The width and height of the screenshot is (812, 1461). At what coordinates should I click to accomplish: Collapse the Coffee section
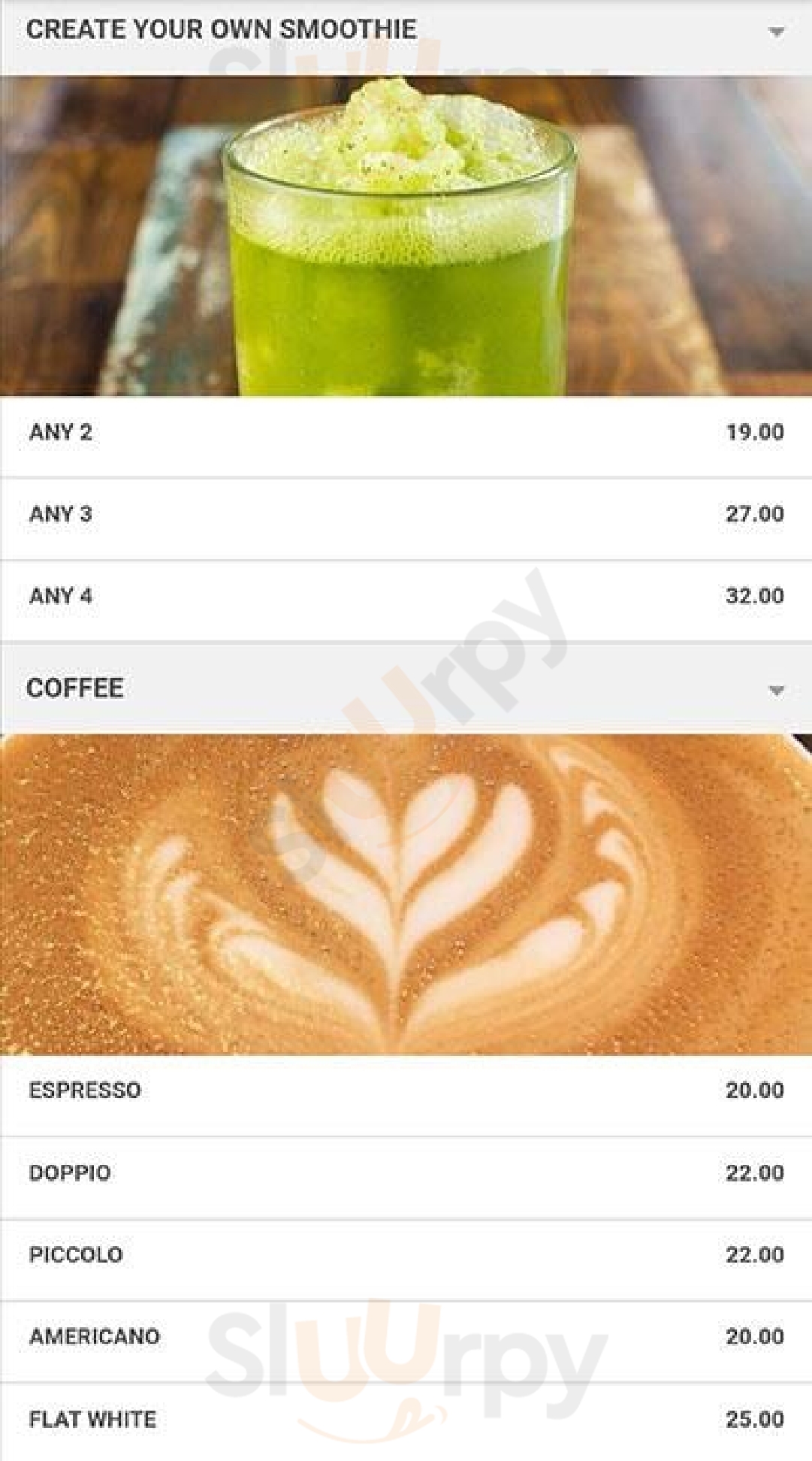pos(776,691)
